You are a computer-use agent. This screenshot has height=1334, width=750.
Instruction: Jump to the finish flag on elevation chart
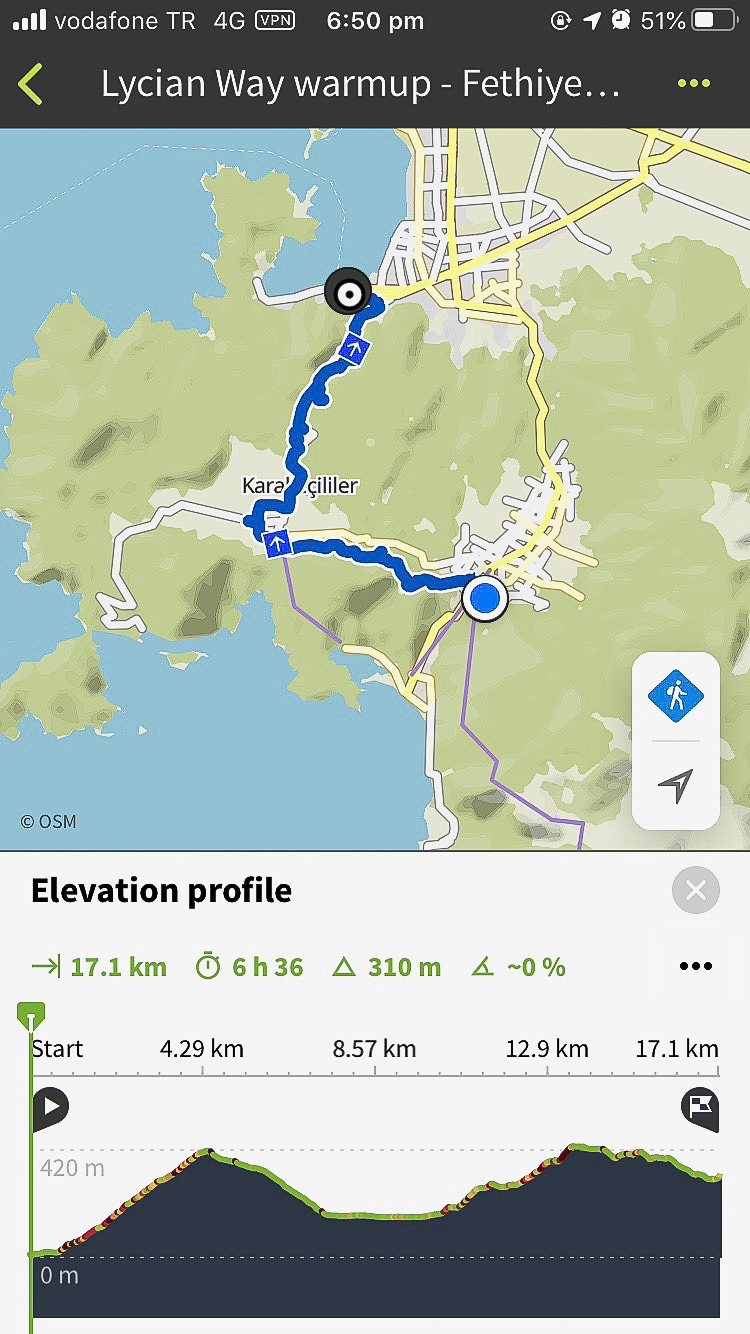click(700, 1107)
